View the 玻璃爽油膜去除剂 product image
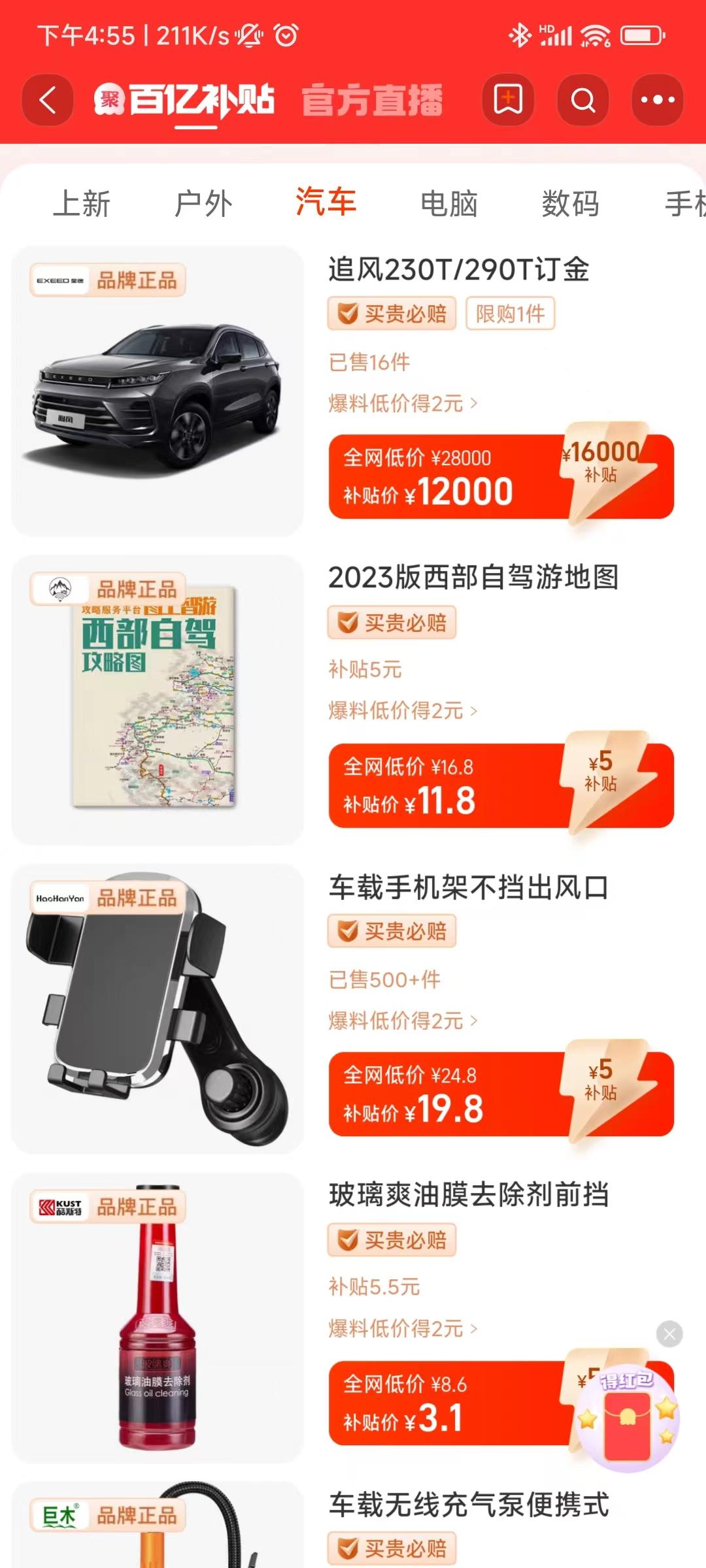Viewport: 706px width, 1568px height. tap(157, 1316)
